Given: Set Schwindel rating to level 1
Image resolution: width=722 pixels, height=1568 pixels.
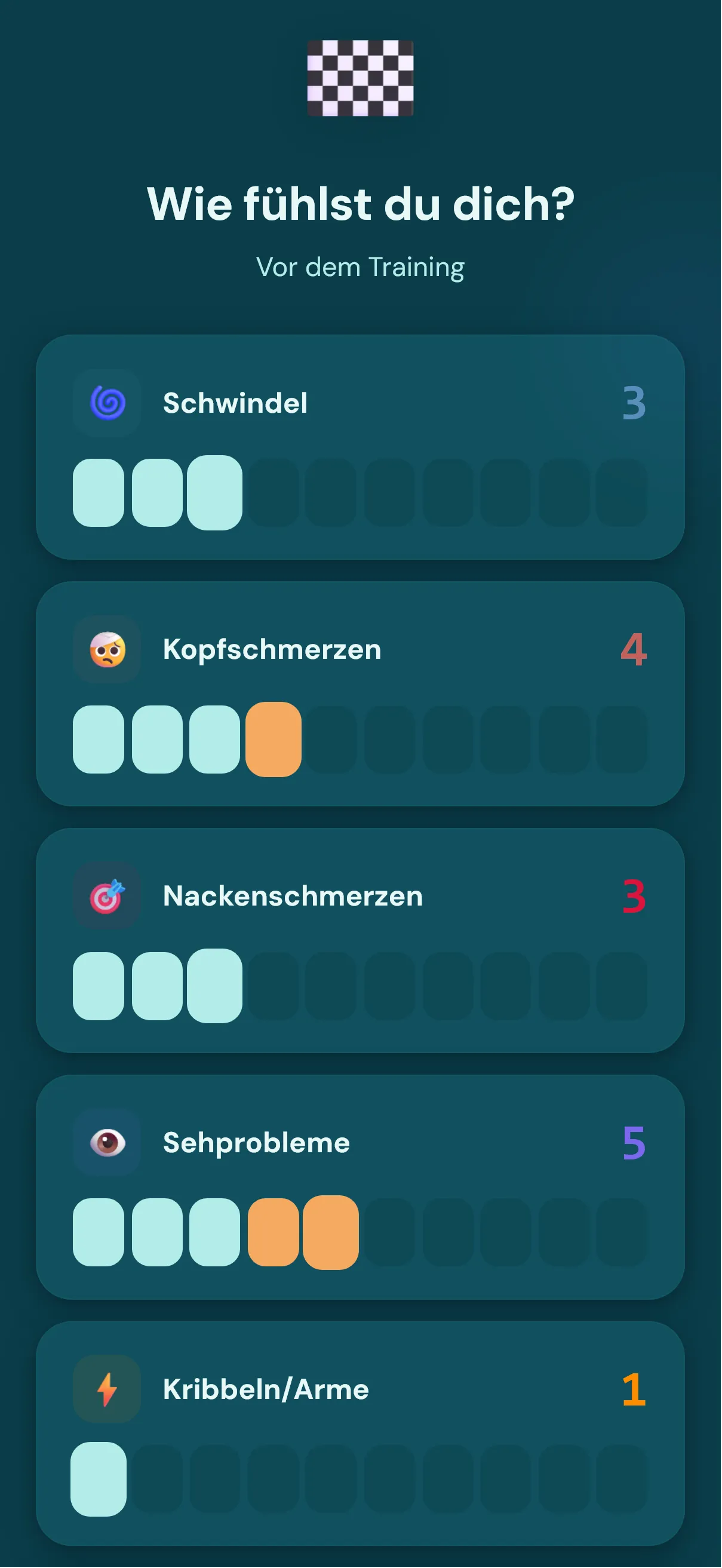Looking at the screenshot, I should 99,492.
